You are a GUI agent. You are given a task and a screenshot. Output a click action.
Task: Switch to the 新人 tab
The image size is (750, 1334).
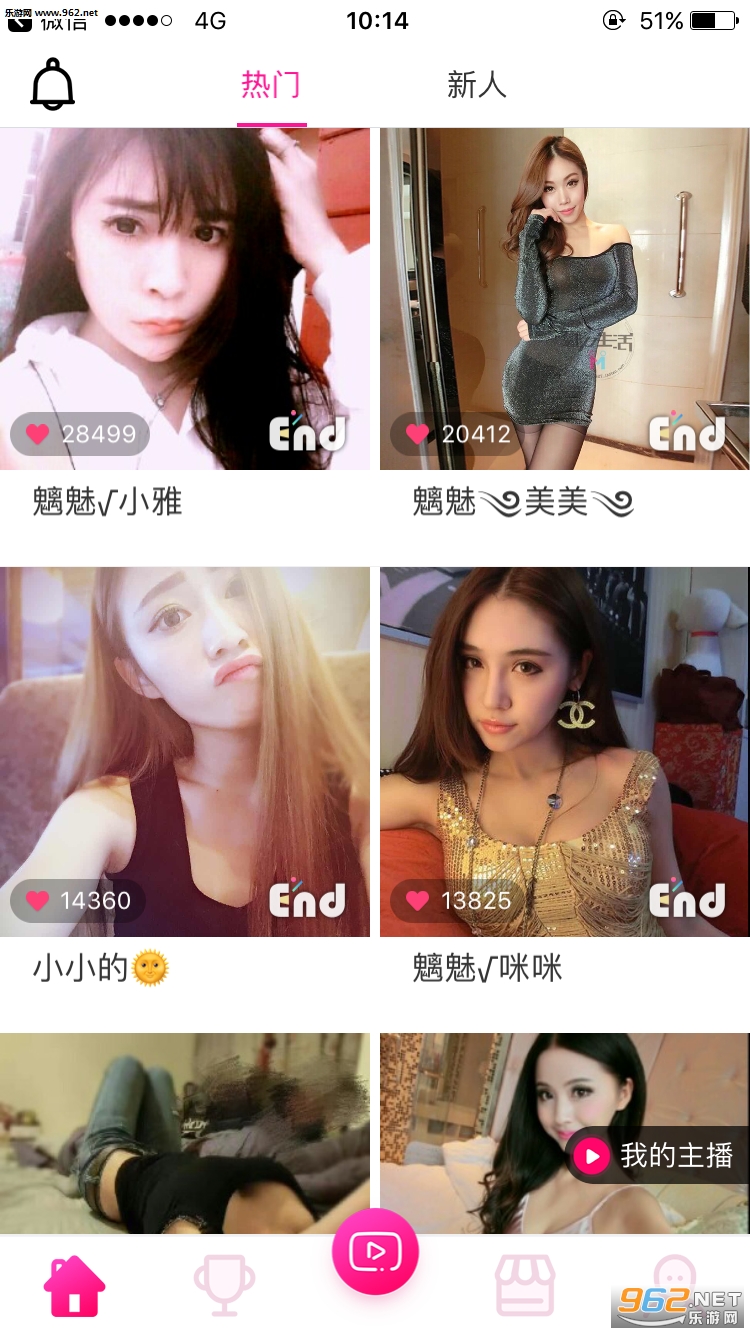[x=477, y=85]
